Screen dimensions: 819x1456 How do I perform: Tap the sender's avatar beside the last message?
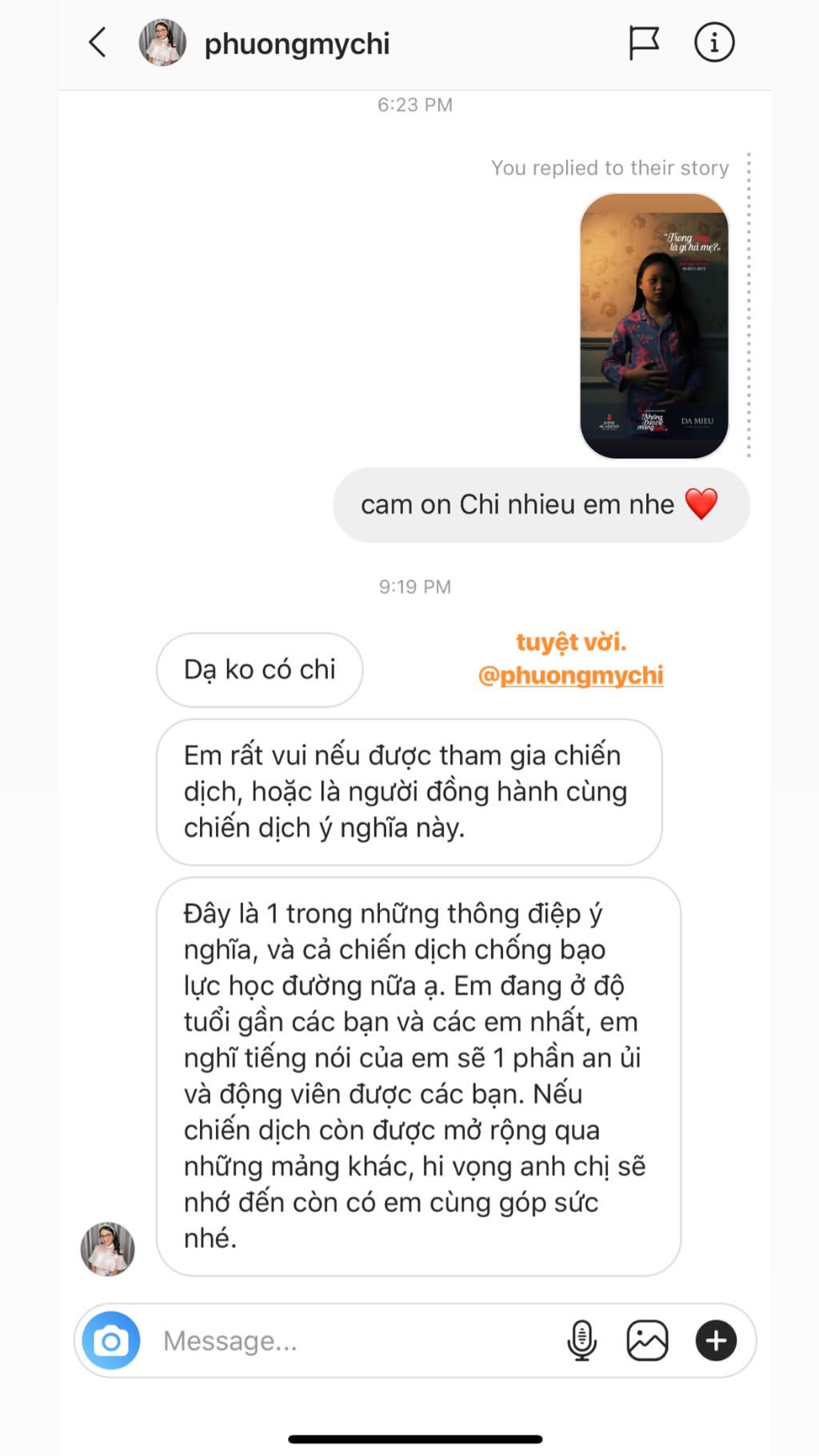[108, 1249]
